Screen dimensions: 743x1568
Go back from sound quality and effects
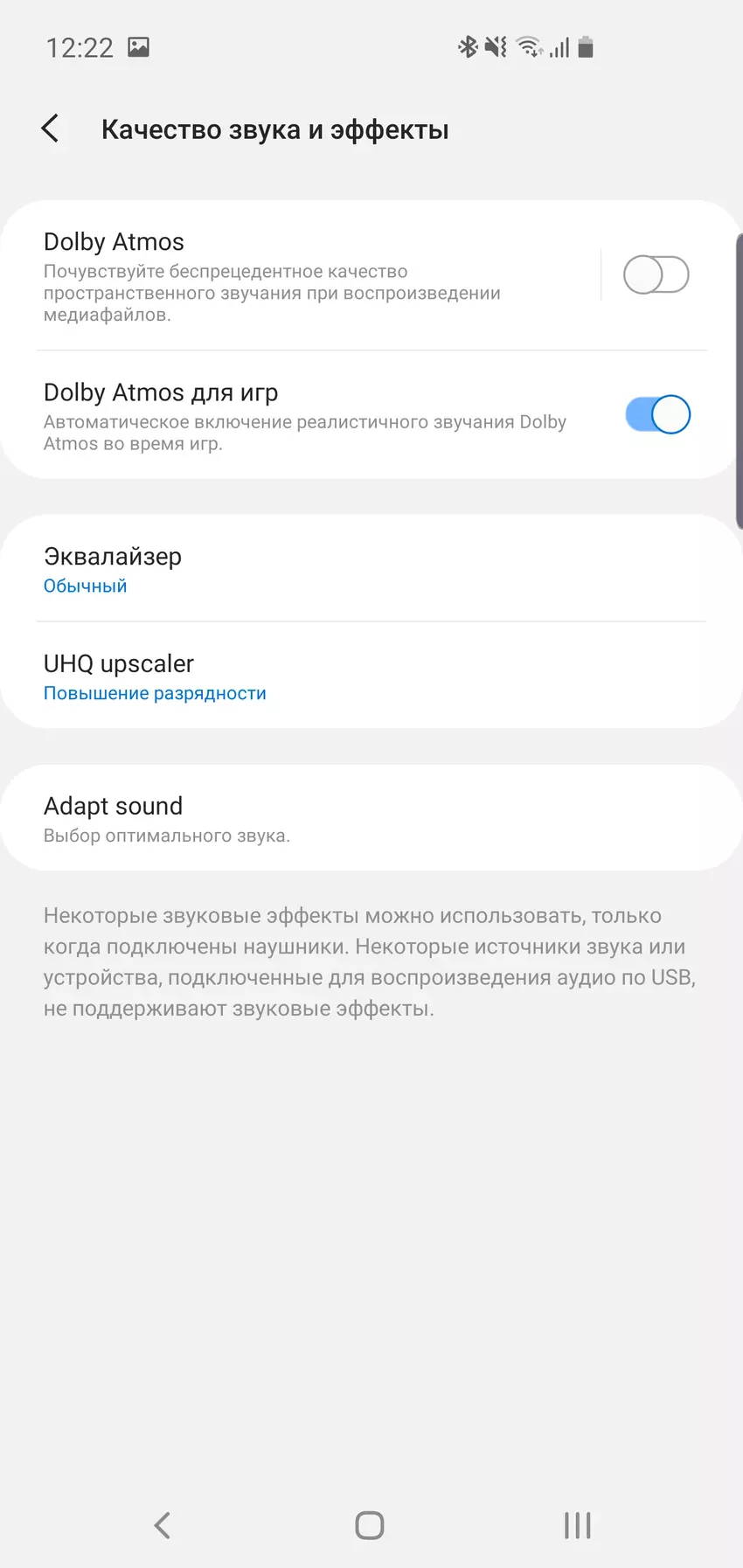tap(51, 129)
